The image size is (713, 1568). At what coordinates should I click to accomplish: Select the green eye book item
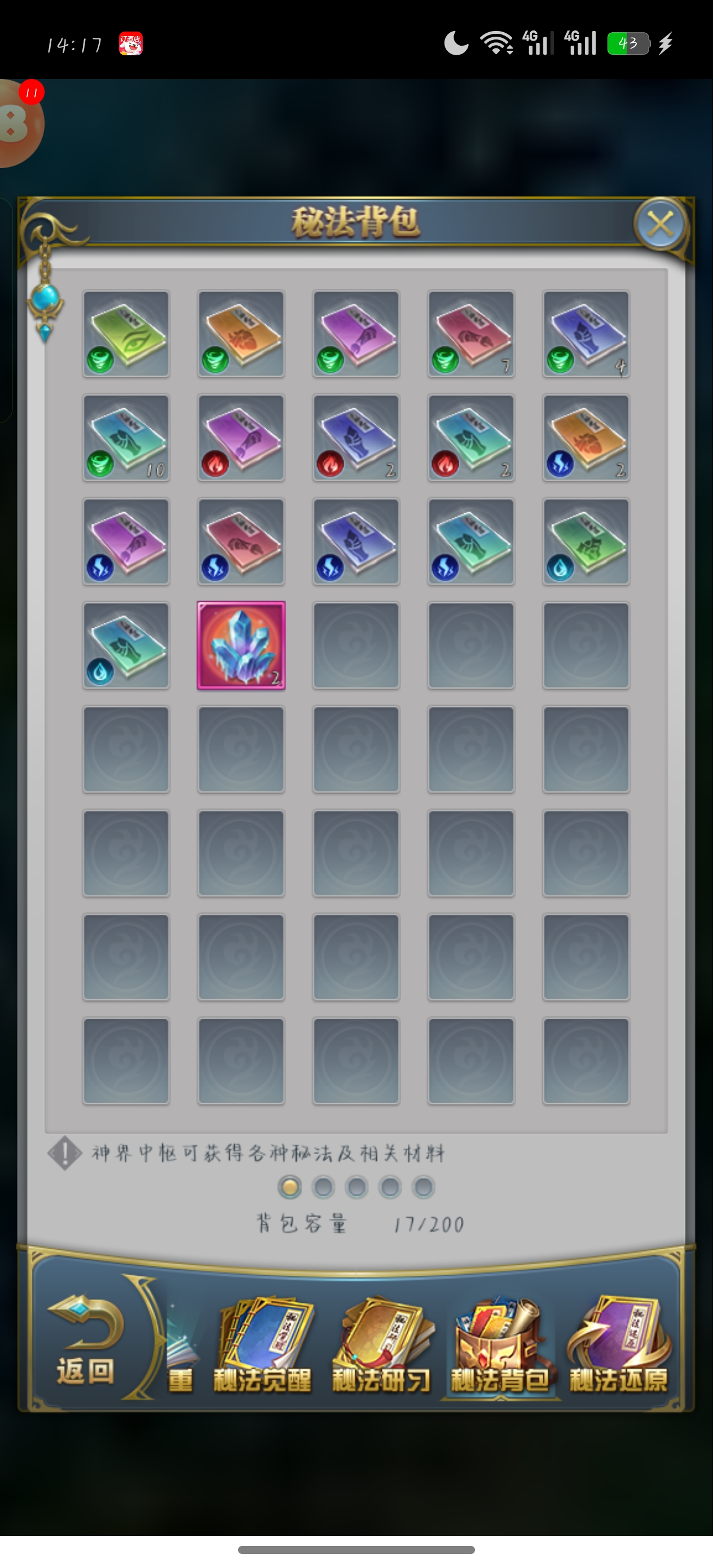(x=126, y=334)
